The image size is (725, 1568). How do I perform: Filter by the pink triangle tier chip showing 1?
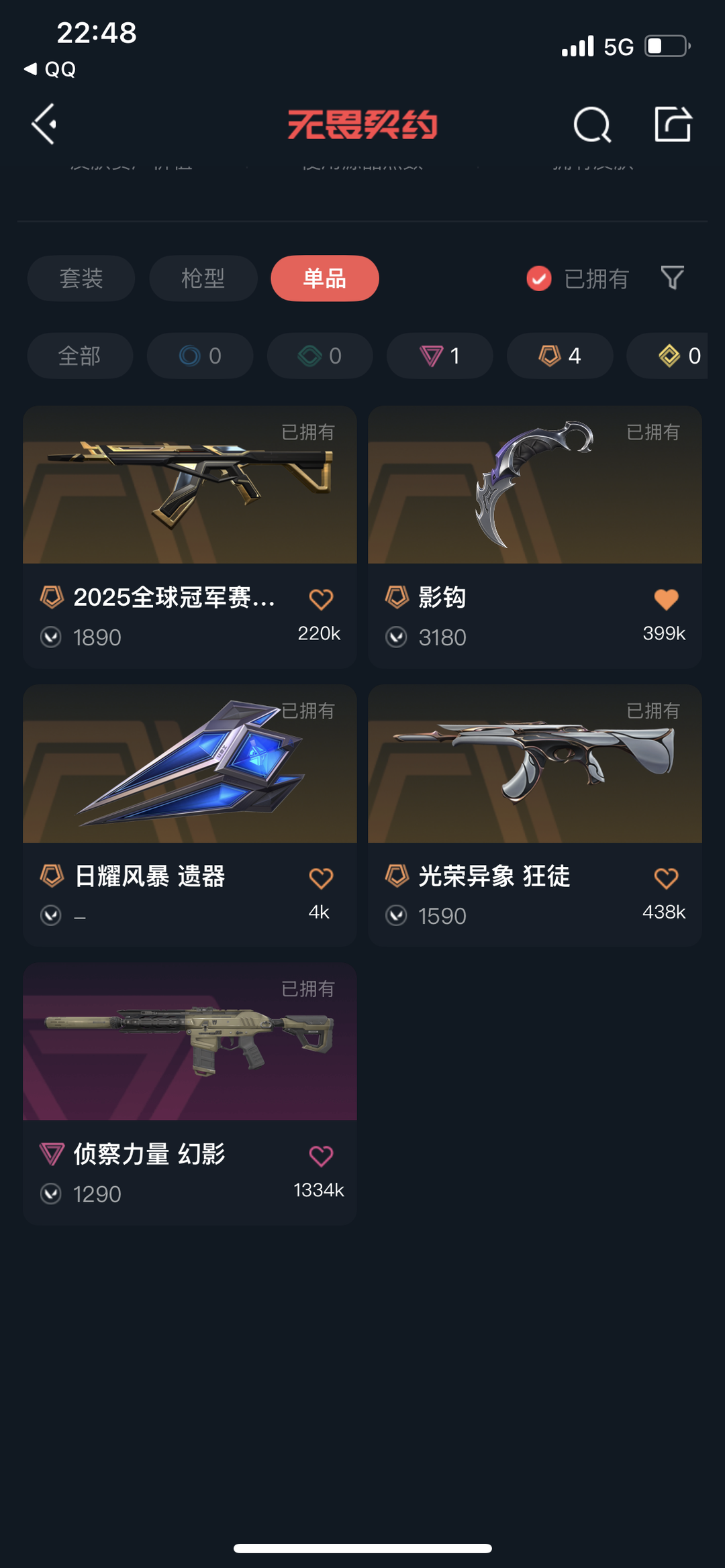pyautogui.click(x=440, y=356)
